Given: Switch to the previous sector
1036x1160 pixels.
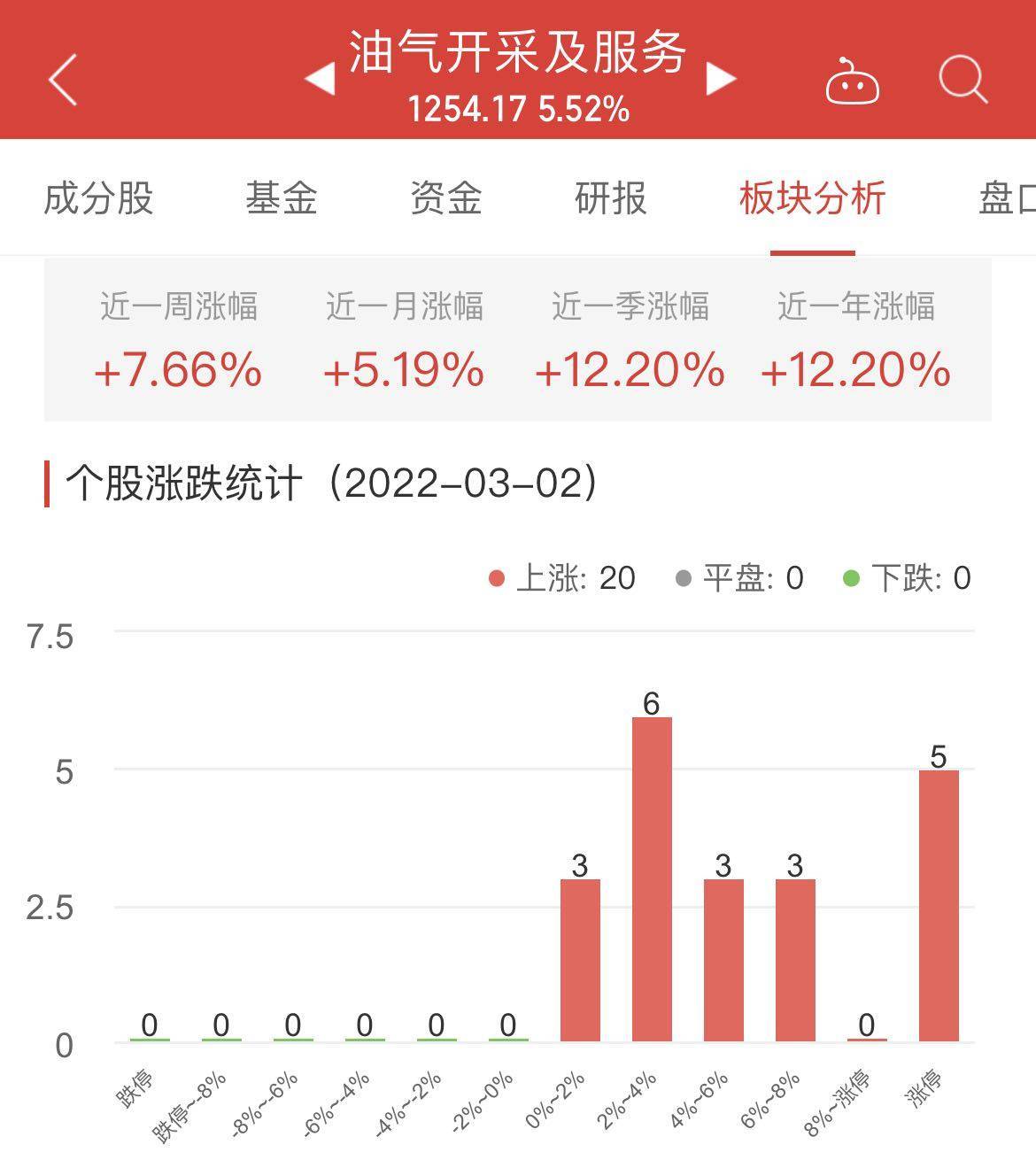Looking at the screenshot, I should coord(320,79).
